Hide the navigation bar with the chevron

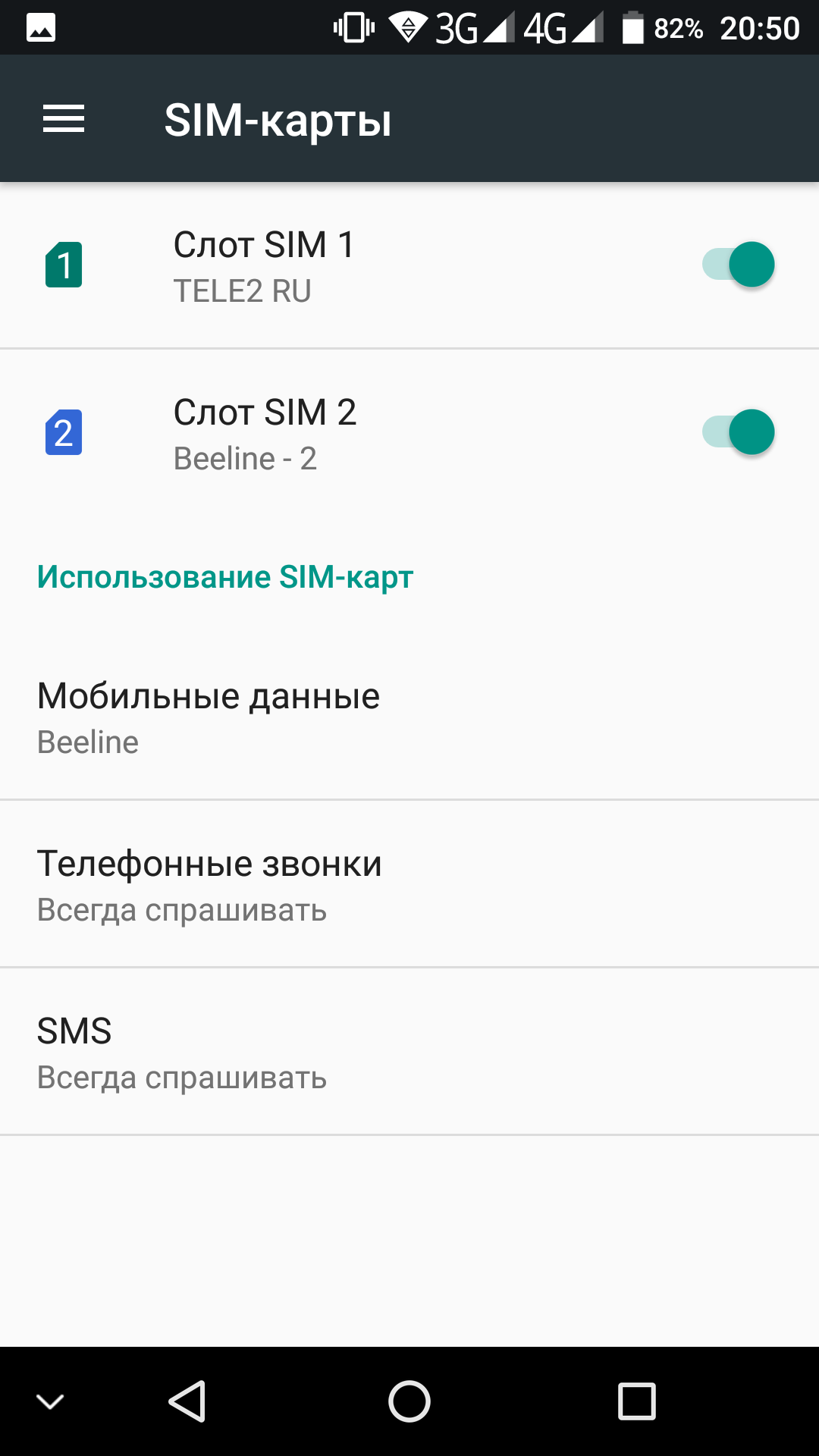click(50, 1402)
